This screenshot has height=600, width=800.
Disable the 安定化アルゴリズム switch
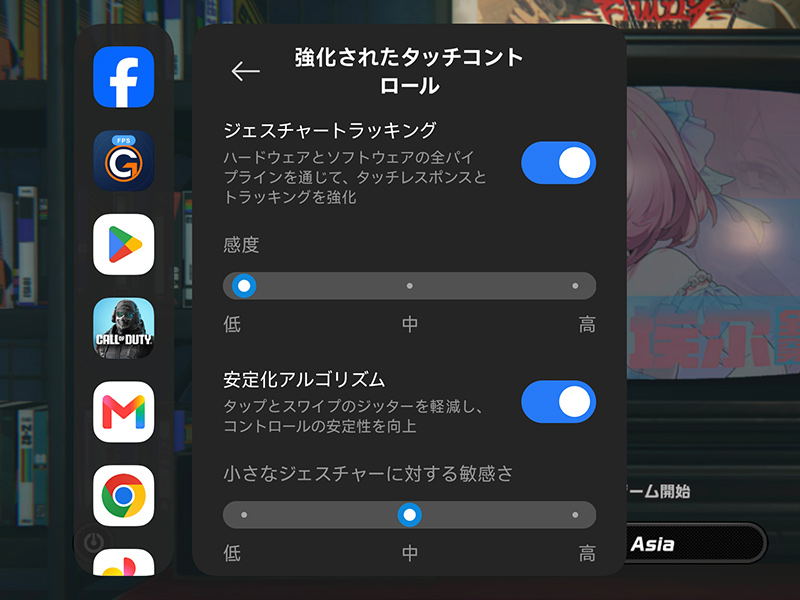click(x=558, y=402)
